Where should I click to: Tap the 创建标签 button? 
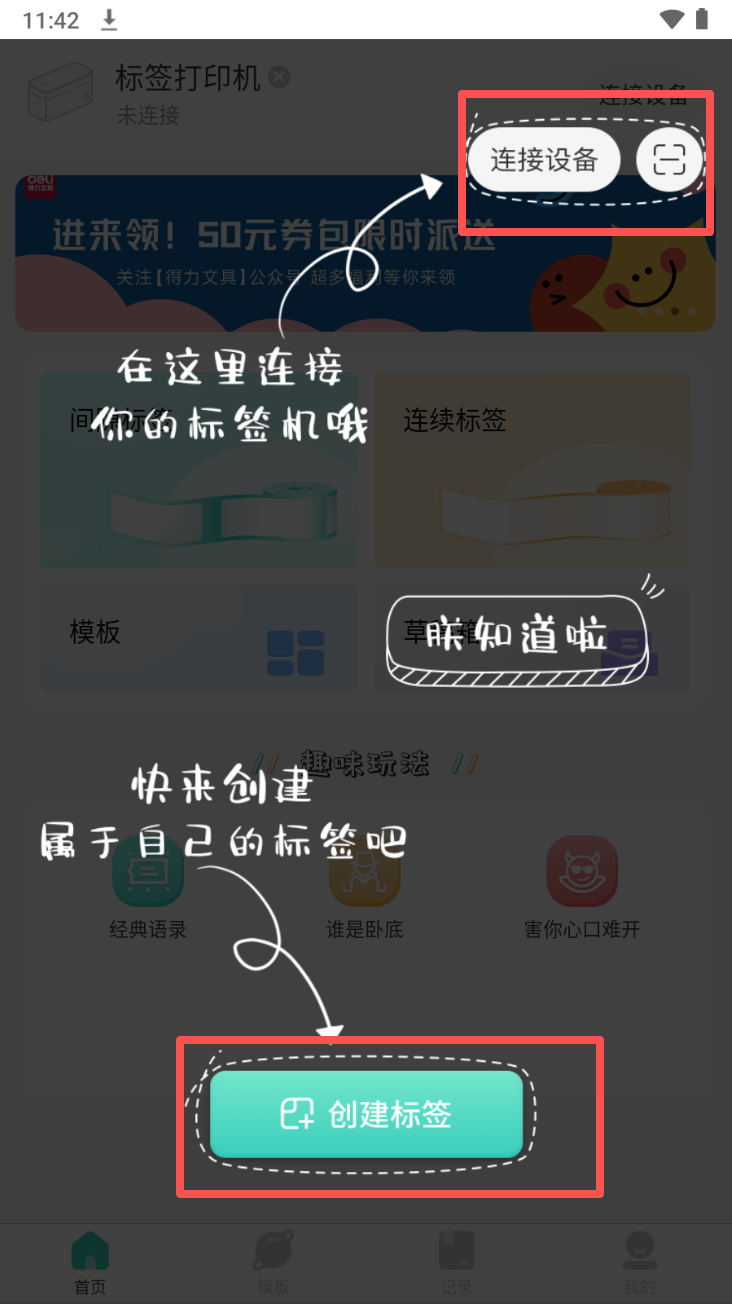366,1114
